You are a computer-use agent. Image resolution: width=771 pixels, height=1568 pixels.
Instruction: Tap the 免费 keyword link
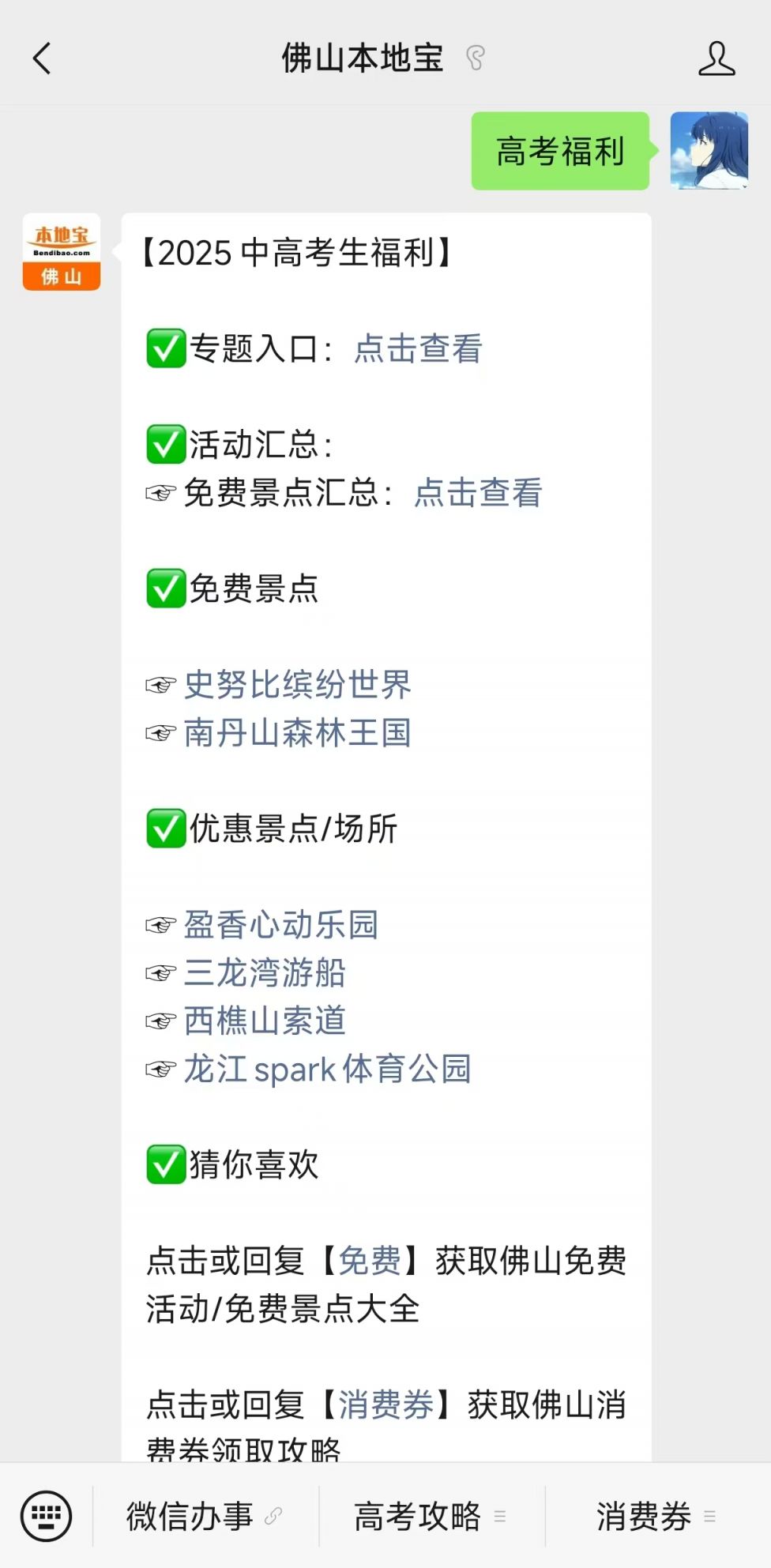point(370,1261)
